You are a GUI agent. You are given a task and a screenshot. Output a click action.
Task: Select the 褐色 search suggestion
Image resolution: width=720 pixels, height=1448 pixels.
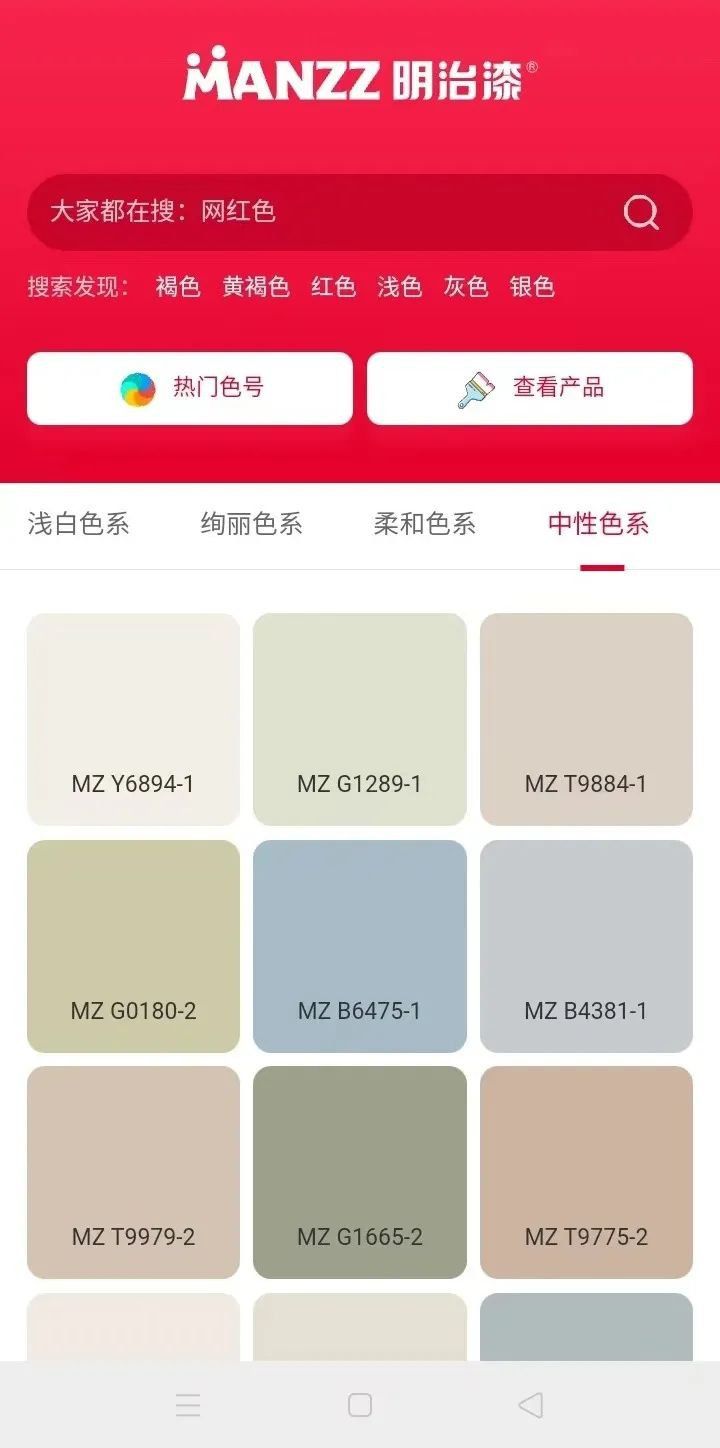pos(178,287)
